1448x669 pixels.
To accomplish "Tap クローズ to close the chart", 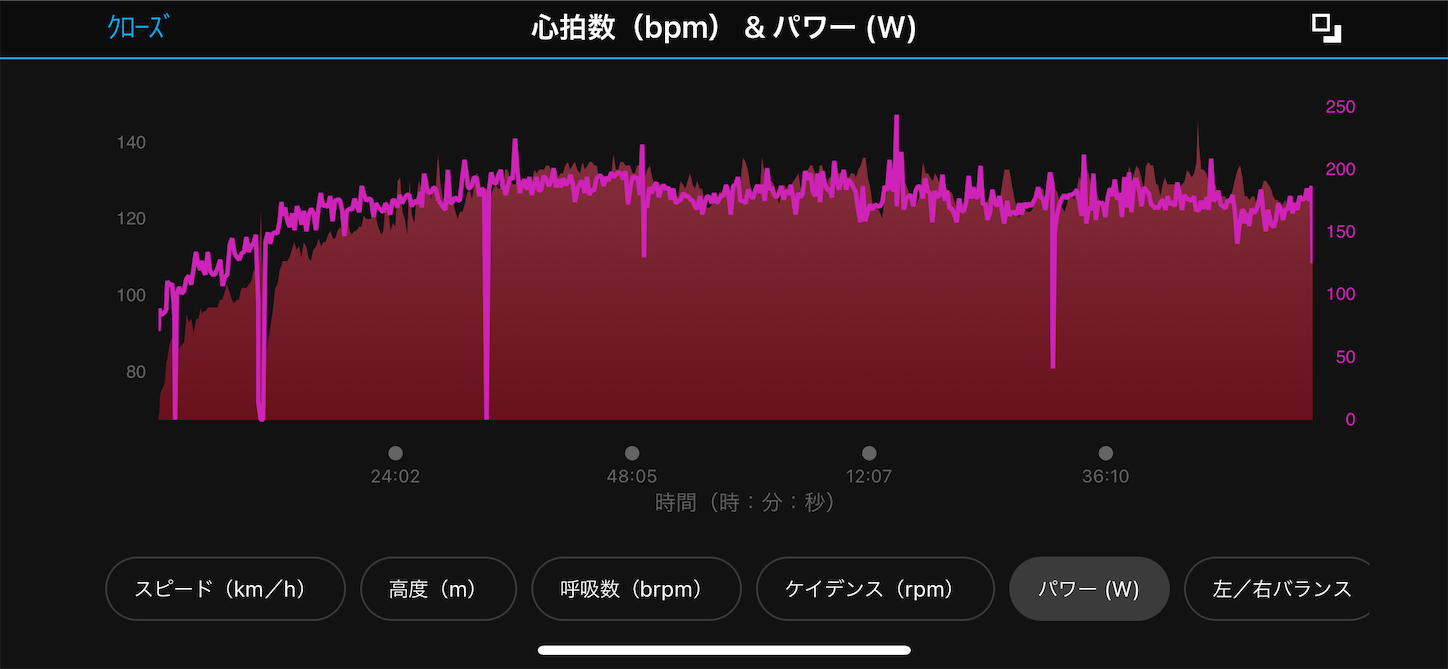I will [136, 28].
